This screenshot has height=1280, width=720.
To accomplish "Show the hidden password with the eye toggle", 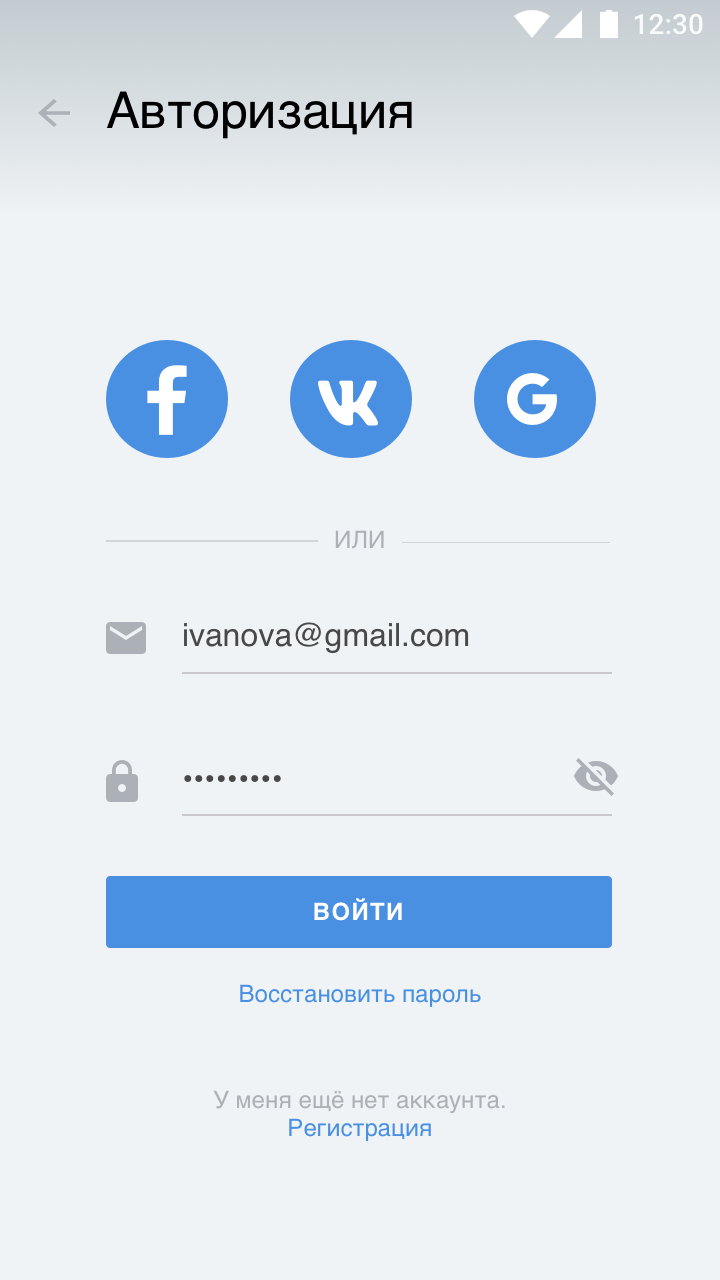I will coord(595,776).
